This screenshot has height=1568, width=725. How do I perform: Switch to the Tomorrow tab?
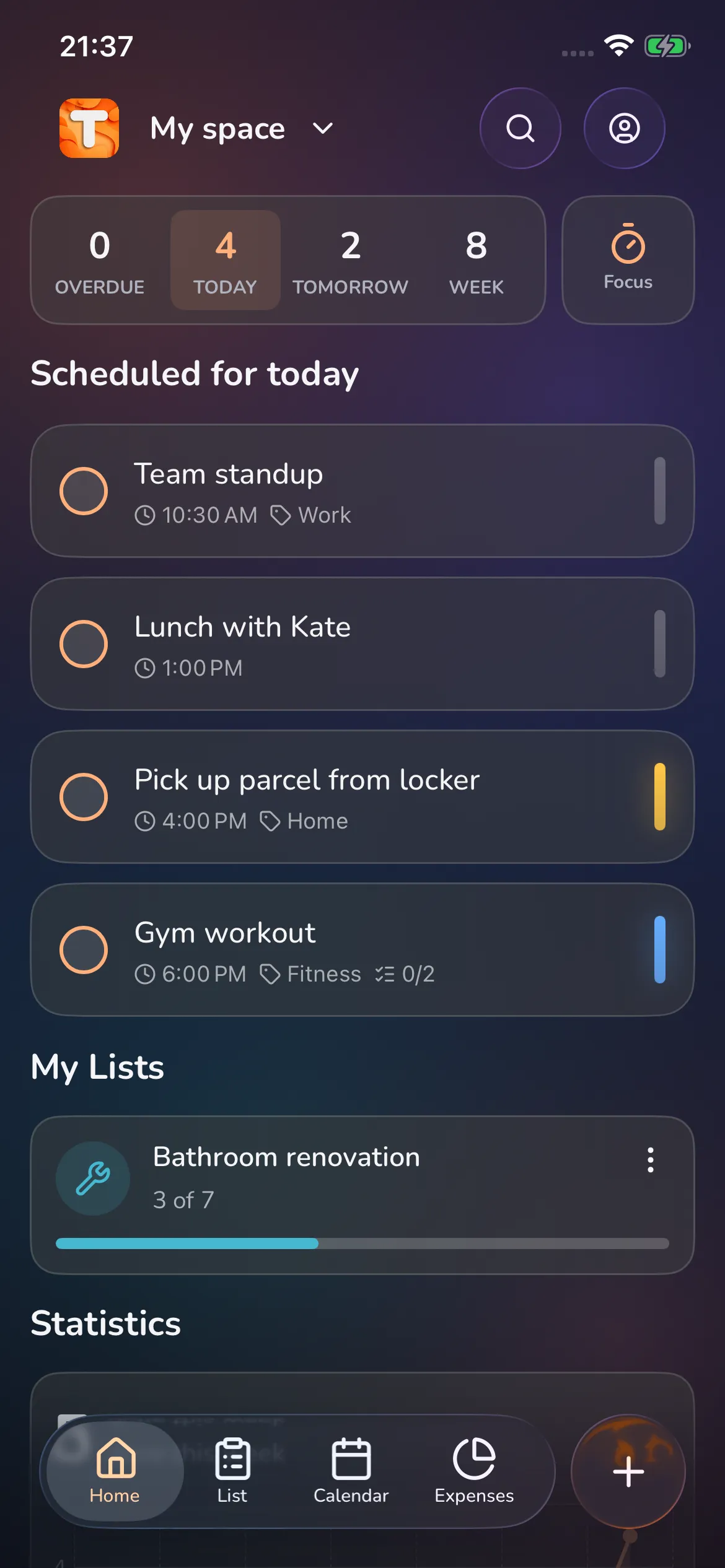[350, 260]
